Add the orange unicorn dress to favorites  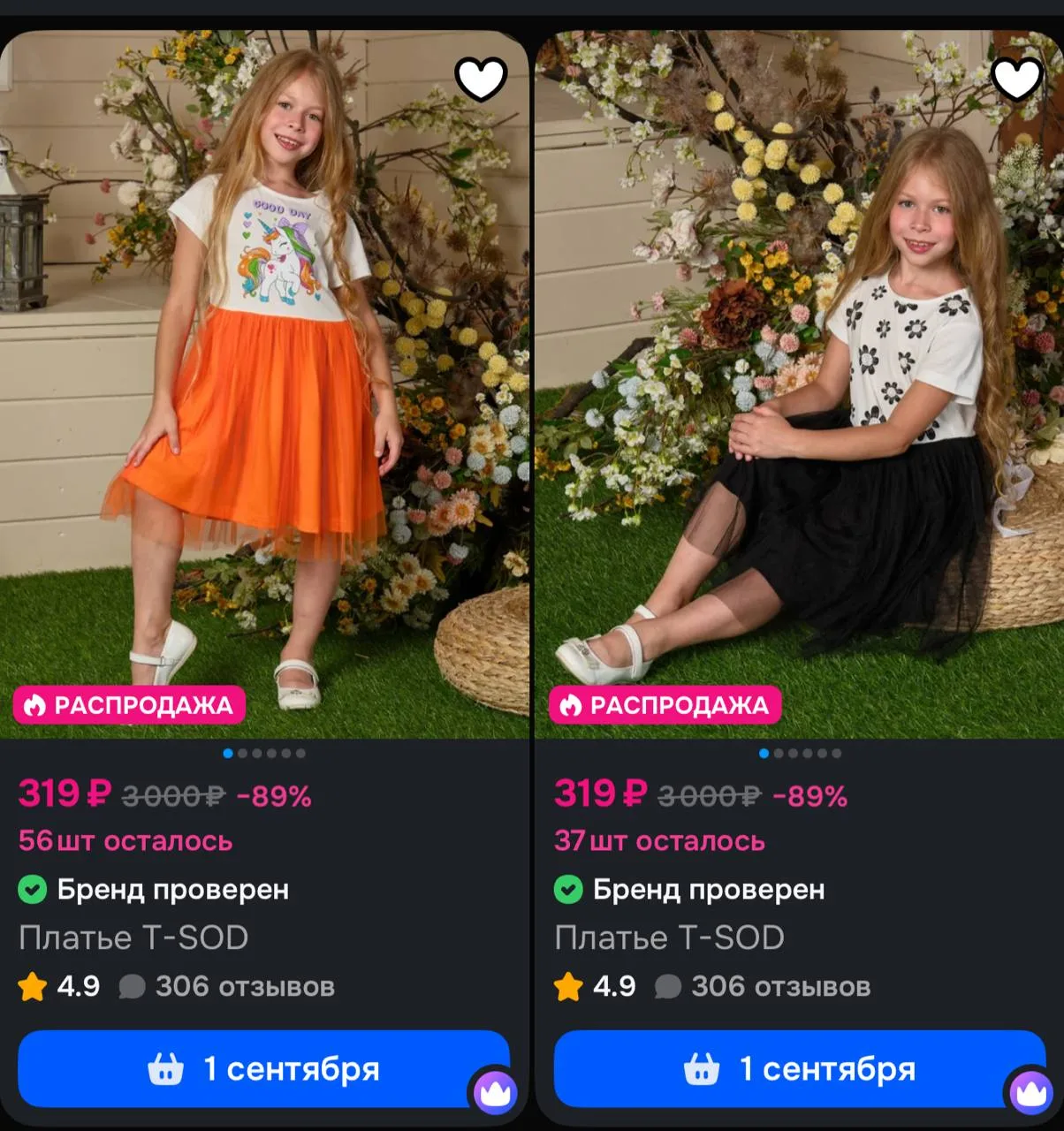[x=481, y=79]
